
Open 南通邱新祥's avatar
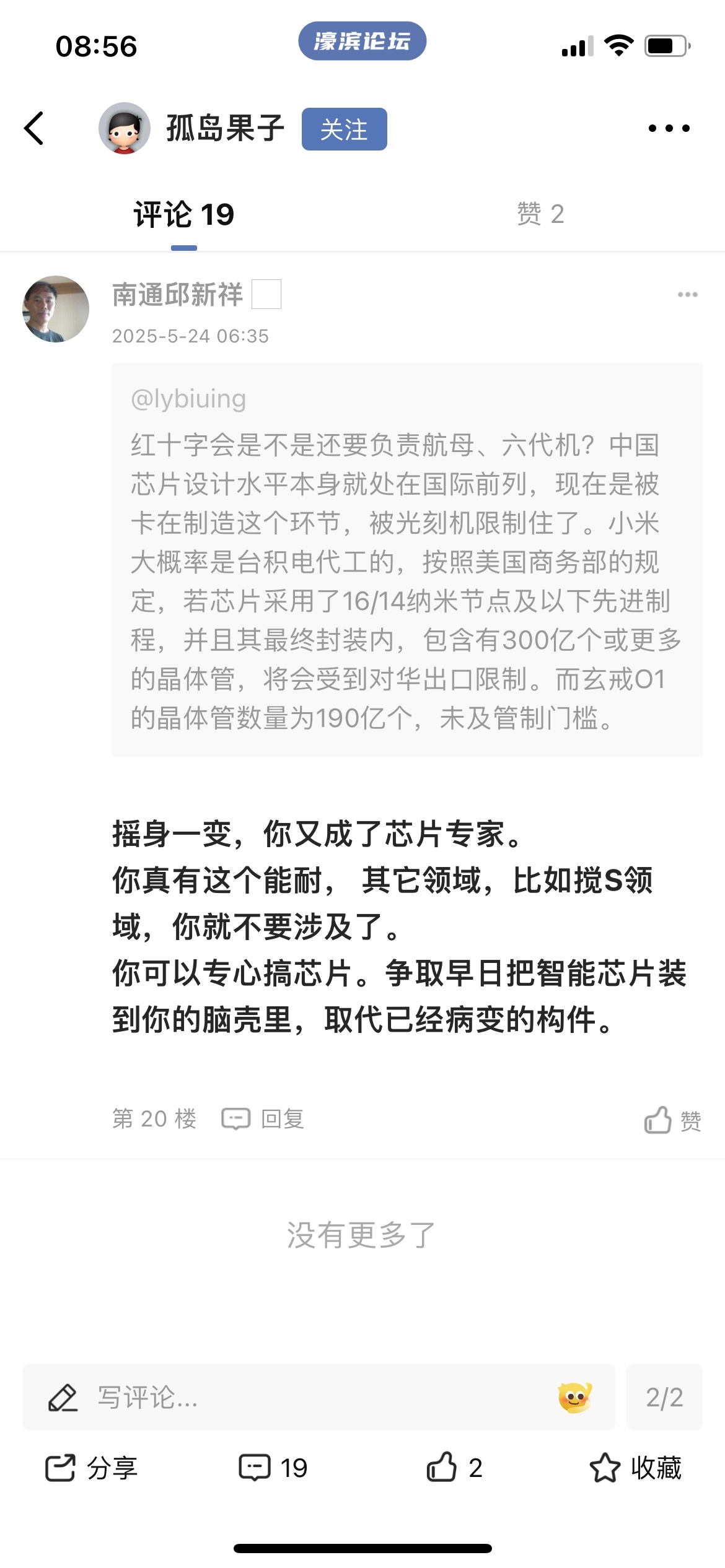point(56,309)
